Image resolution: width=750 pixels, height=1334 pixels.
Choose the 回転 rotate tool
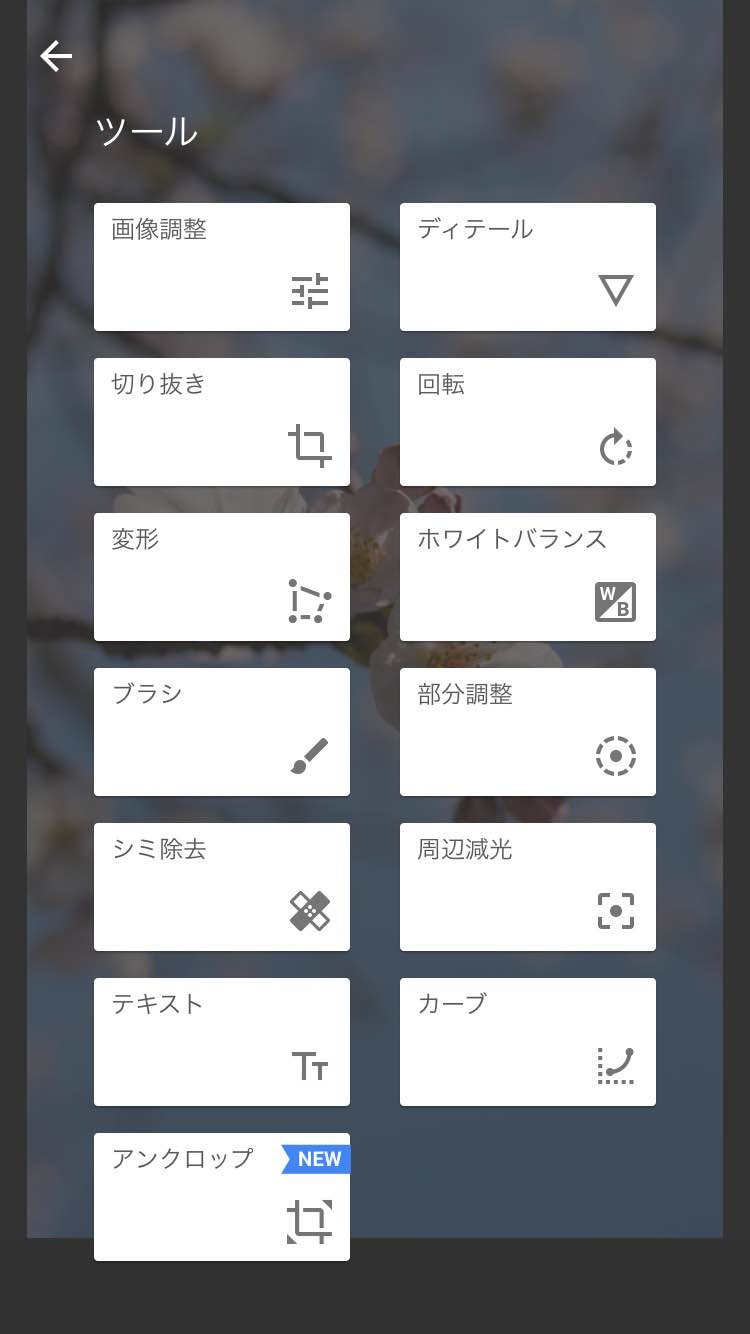pyautogui.click(x=527, y=422)
